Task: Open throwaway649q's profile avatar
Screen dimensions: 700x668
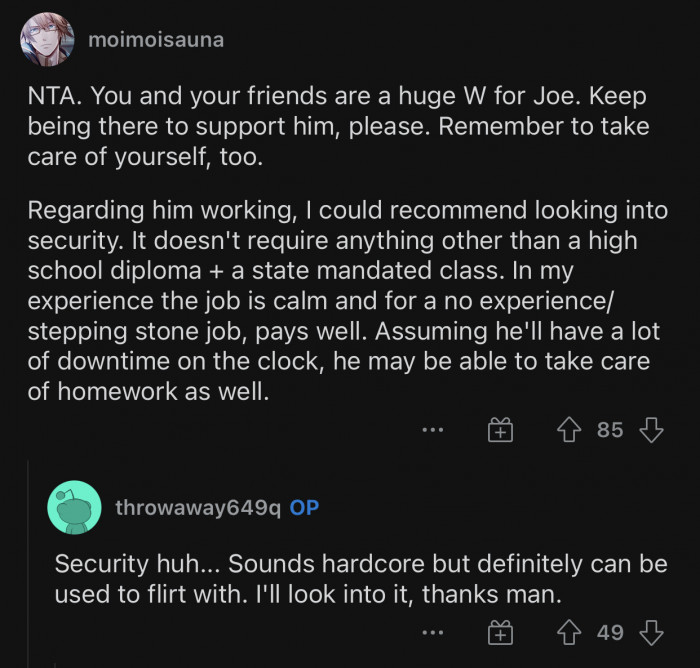Action: point(74,507)
